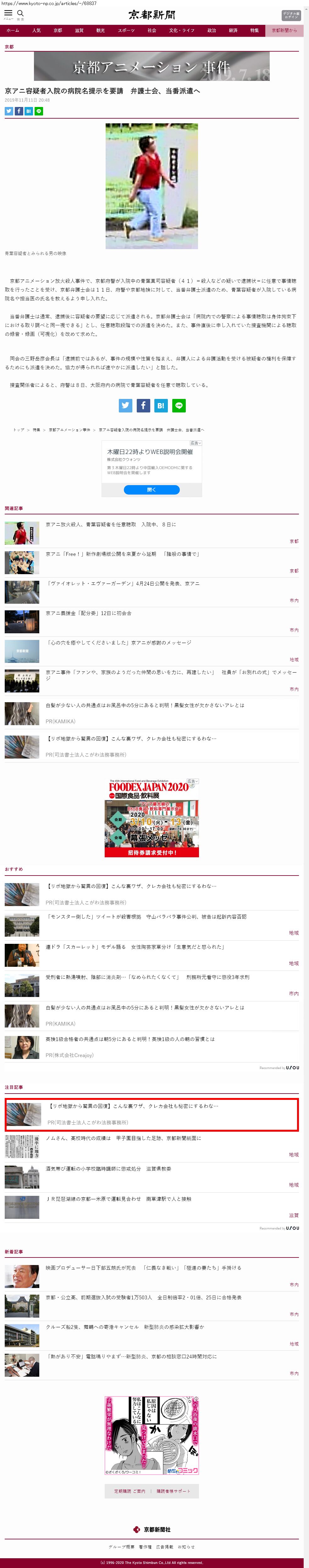Switch to the 滋賀 tab
Viewport: 309px width, 1568px height.
click(x=79, y=31)
